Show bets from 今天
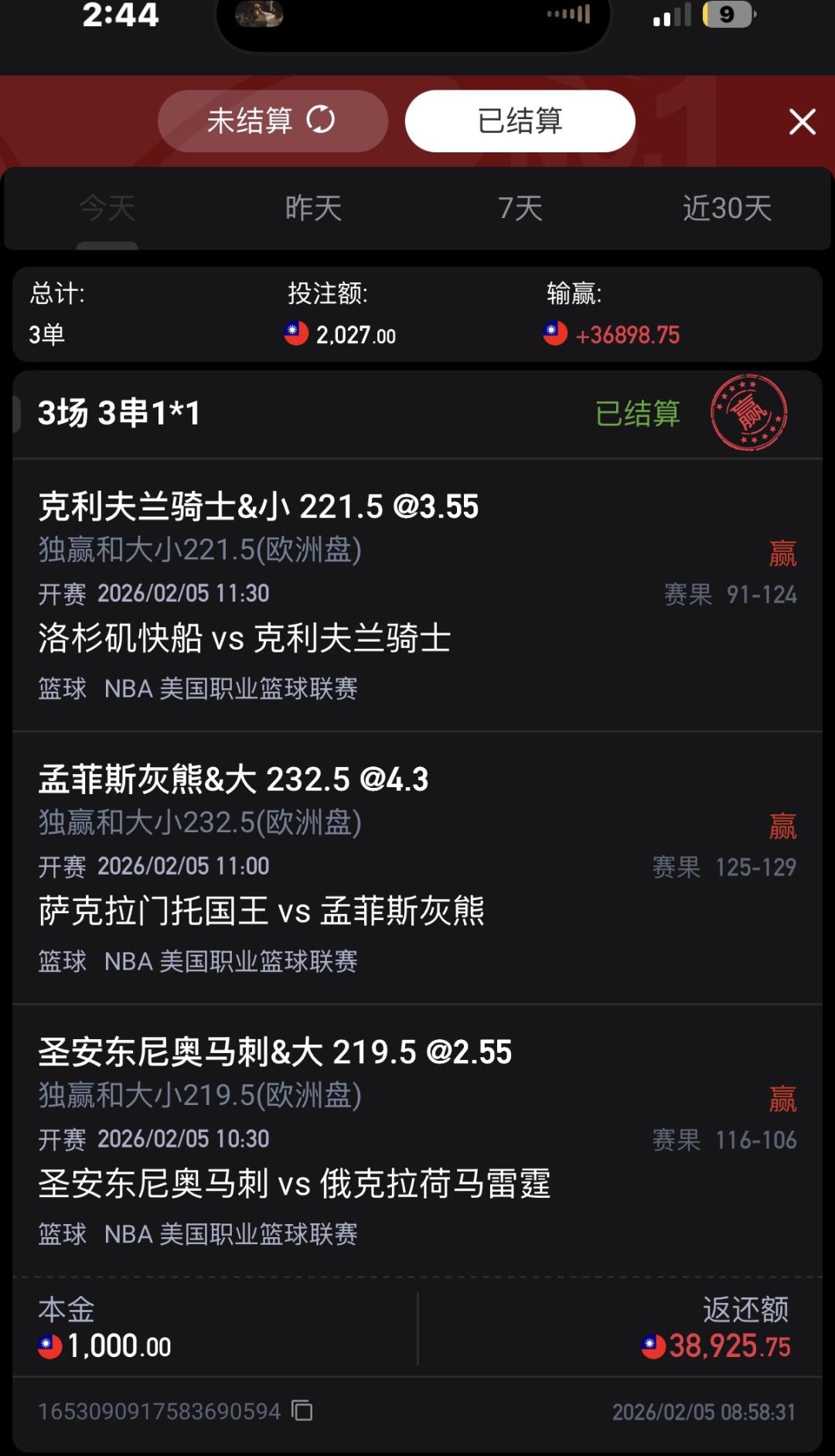This screenshot has height=1456, width=835. (107, 208)
